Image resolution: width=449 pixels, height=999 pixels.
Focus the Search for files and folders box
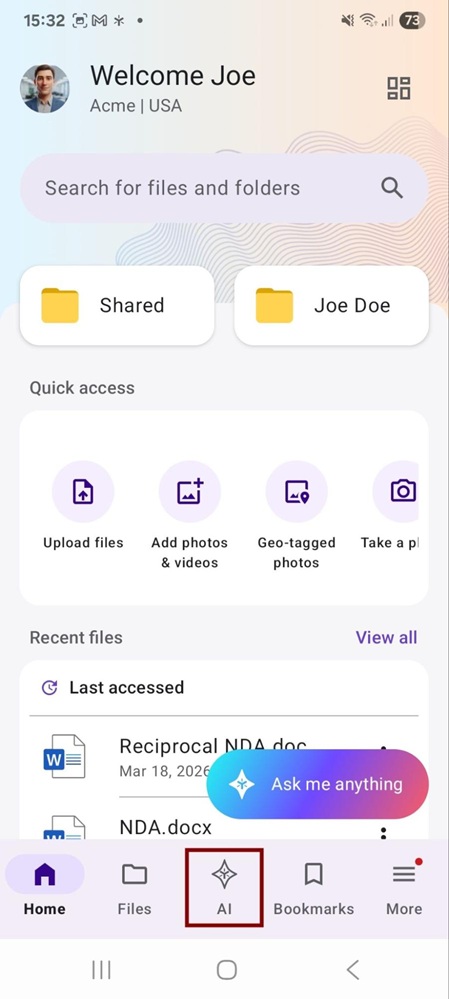point(224,188)
